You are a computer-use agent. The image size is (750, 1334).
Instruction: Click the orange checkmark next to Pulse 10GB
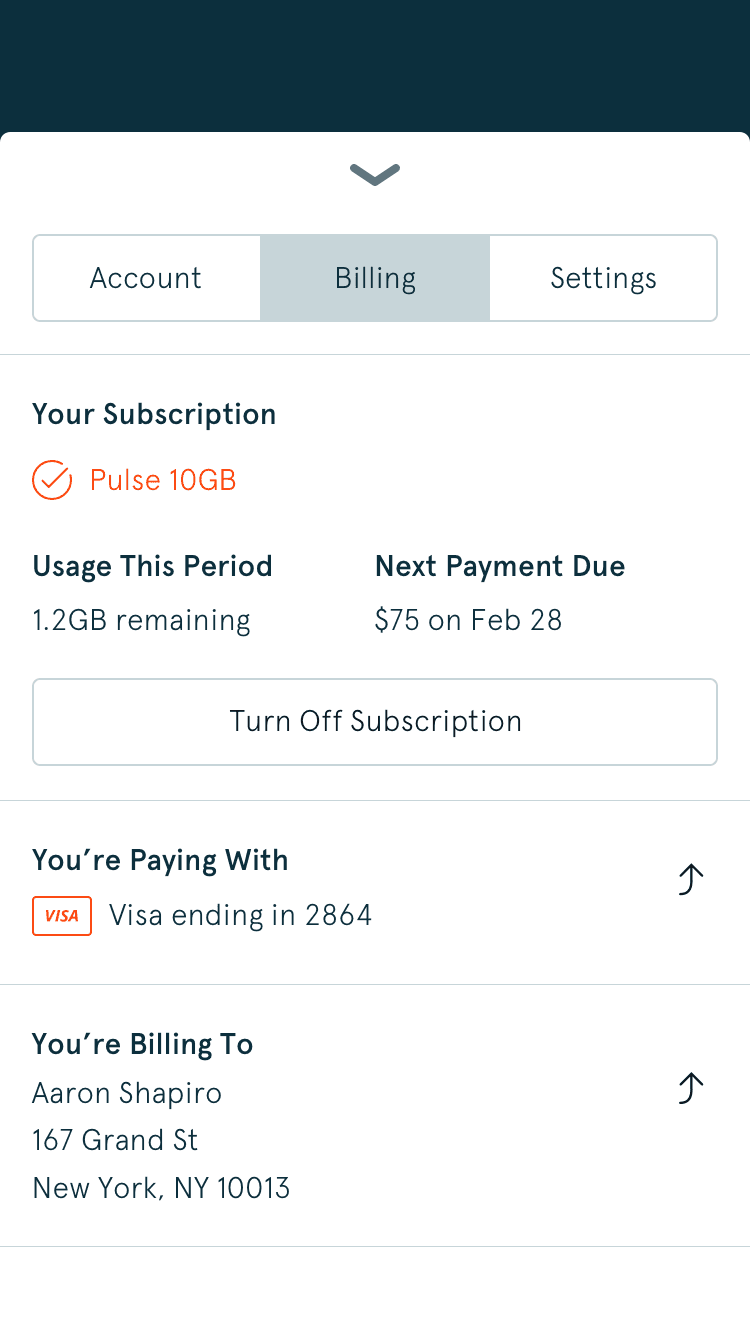[51, 480]
